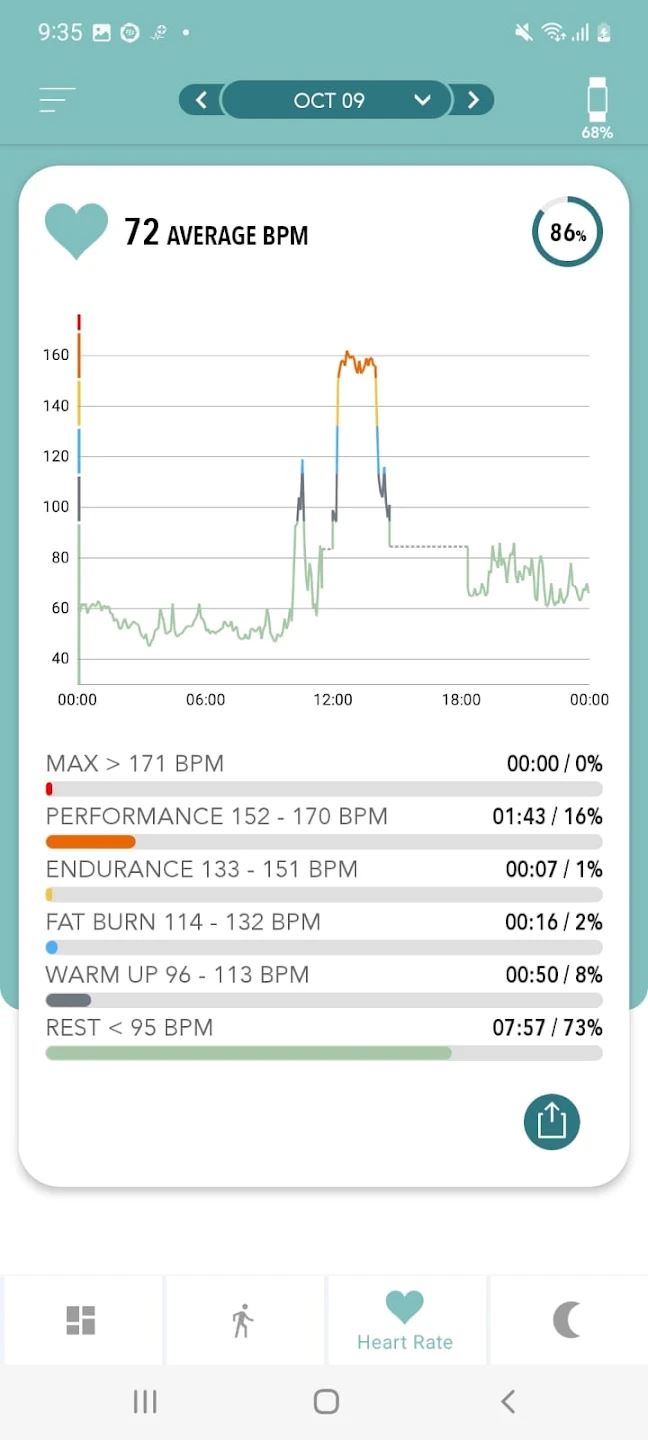Open the side menu drawer
The image size is (648, 1440).
pyautogui.click(x=57, y=100)
